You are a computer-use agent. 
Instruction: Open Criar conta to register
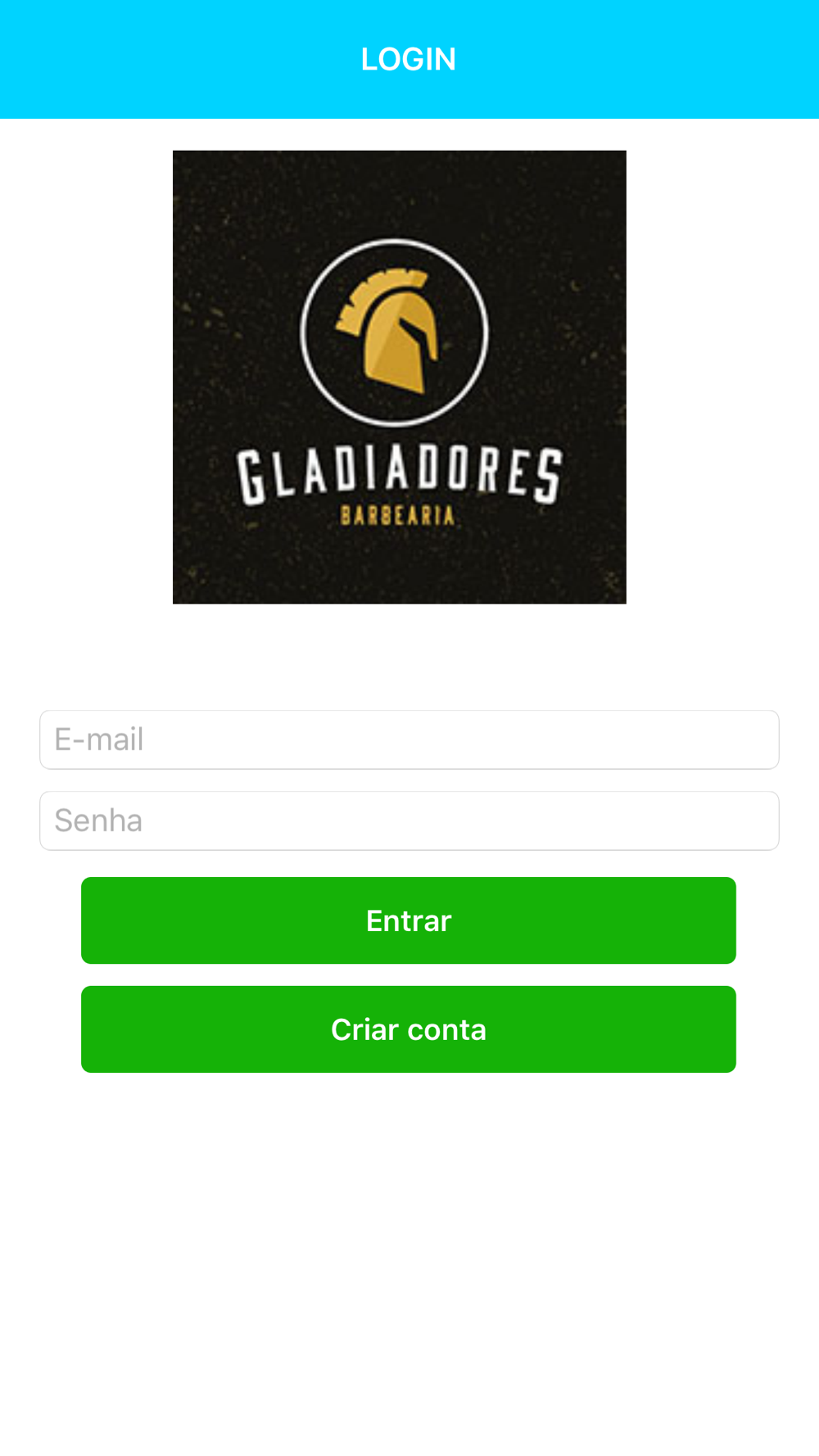(409, 1029)
